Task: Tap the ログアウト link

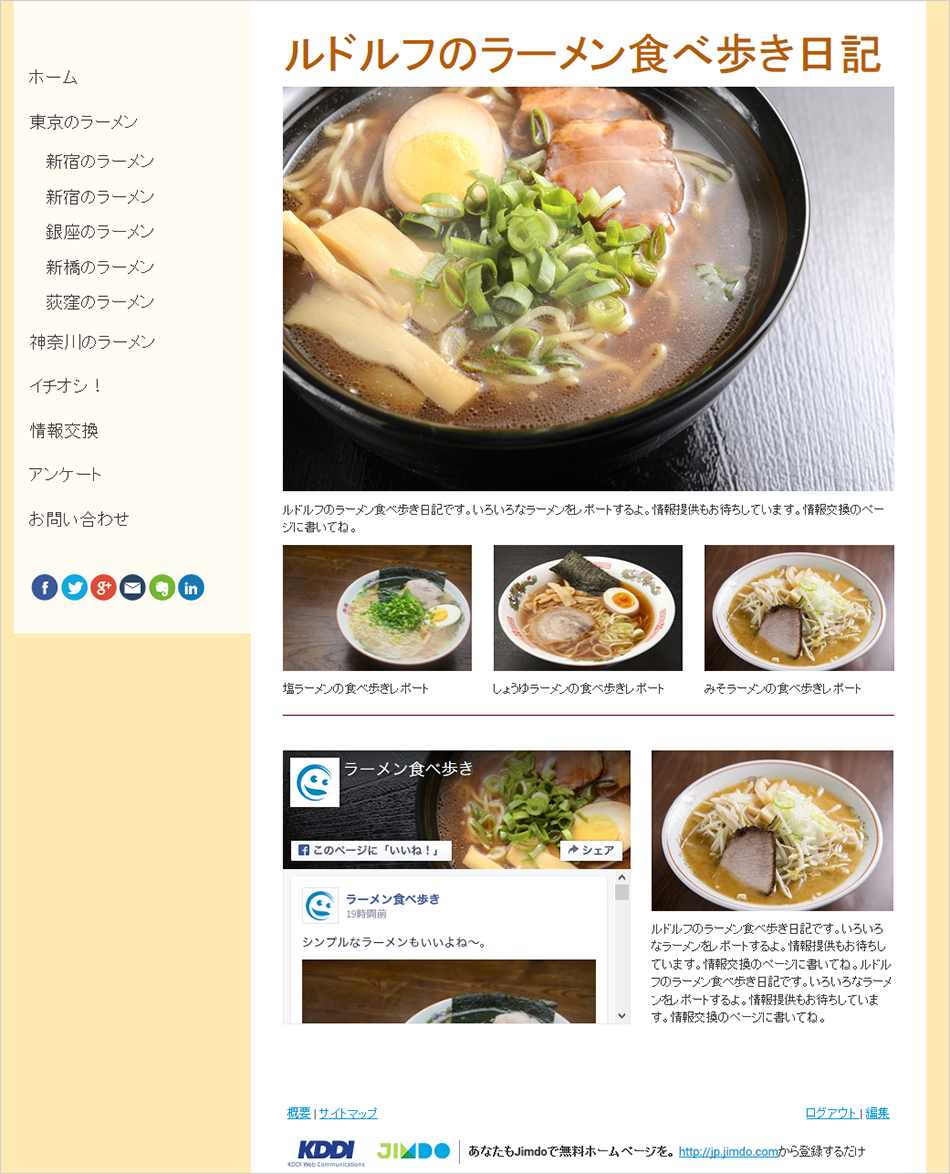Action: coord(830,1113)
